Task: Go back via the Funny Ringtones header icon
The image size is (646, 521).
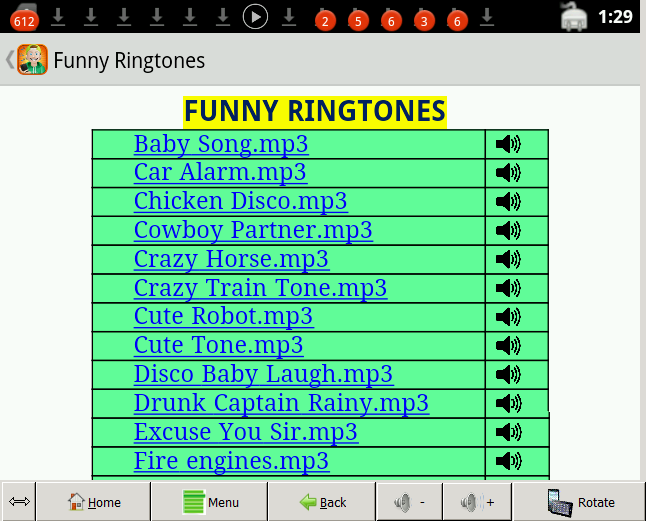Action: pyautogui.click(x=27, y=60)
